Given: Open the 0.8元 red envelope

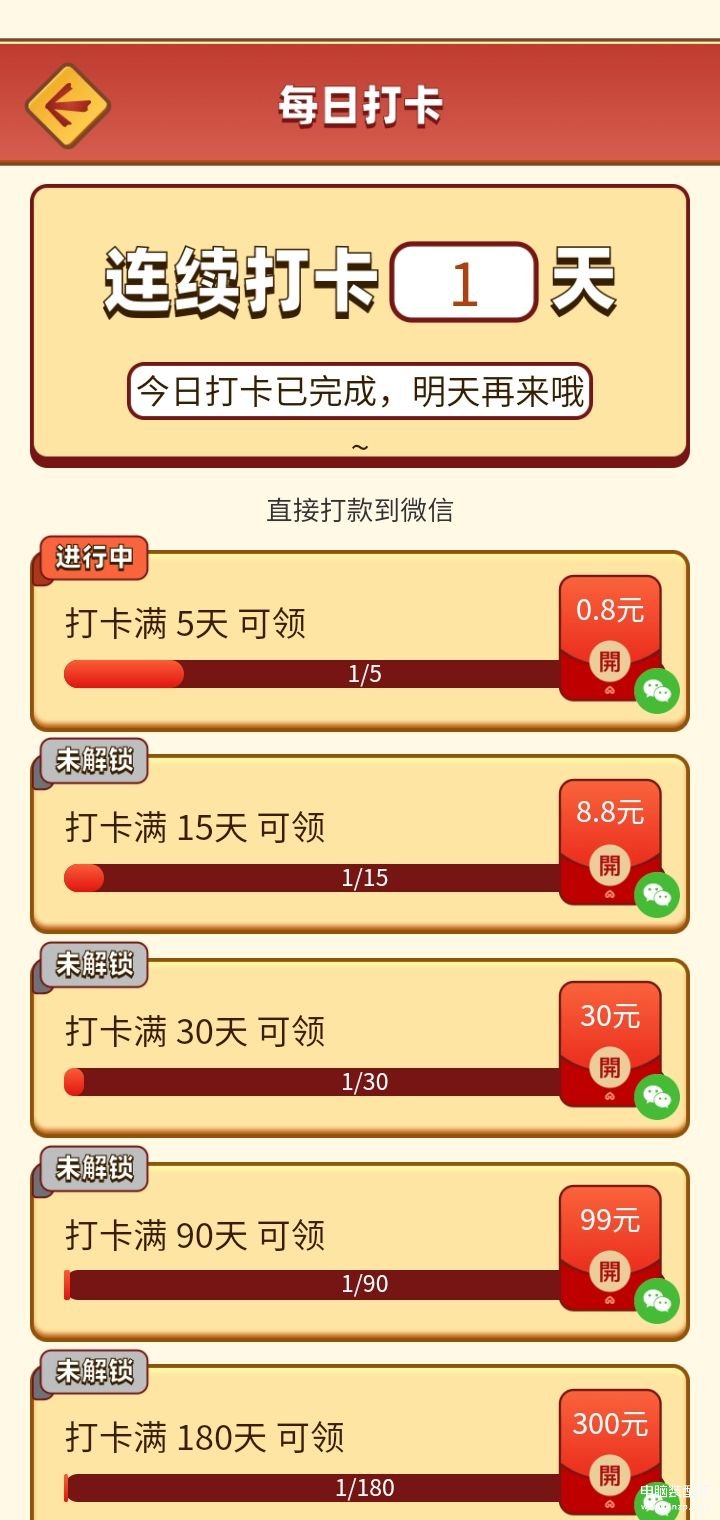Looking at the screenshot, I should (609, 660).
